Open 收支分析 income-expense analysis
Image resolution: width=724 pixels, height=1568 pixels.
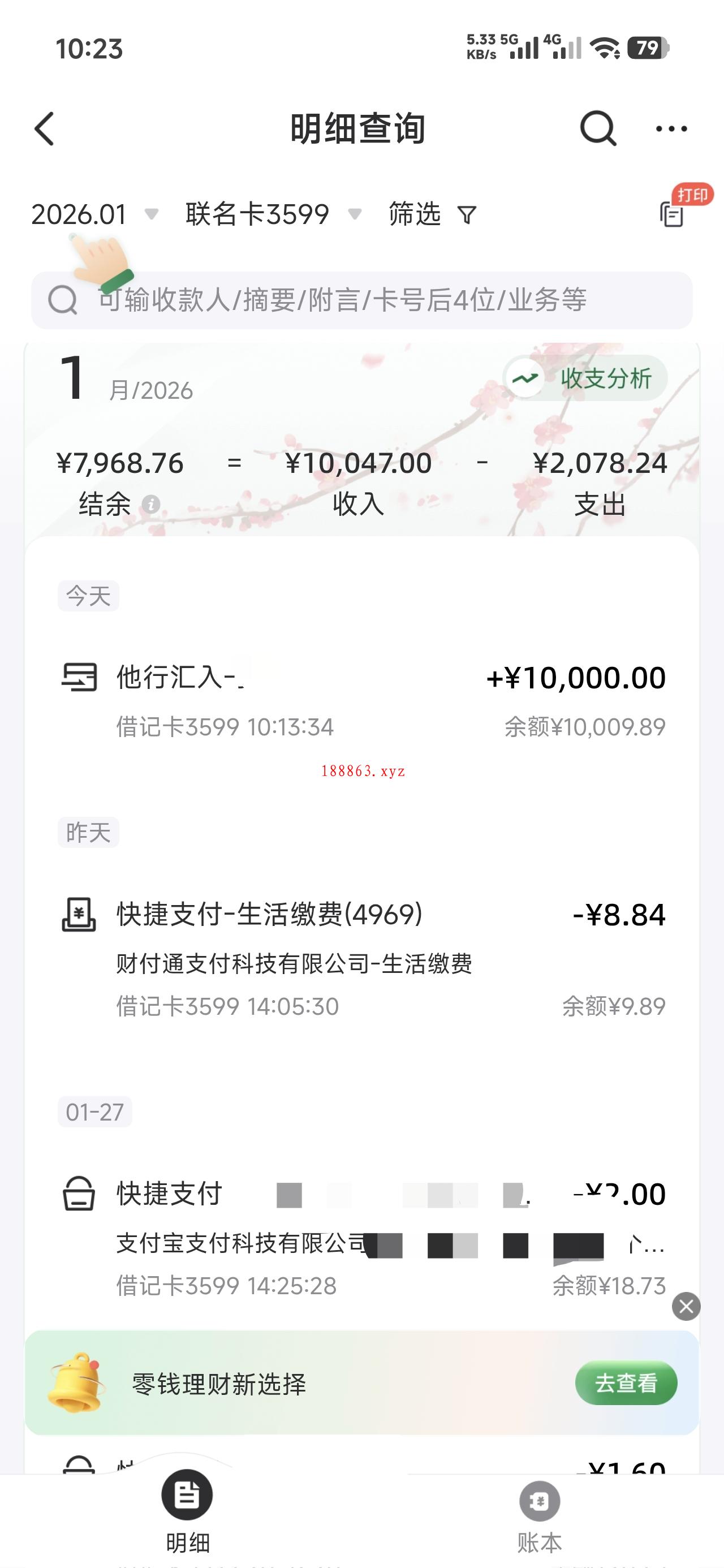coord(585,378)
